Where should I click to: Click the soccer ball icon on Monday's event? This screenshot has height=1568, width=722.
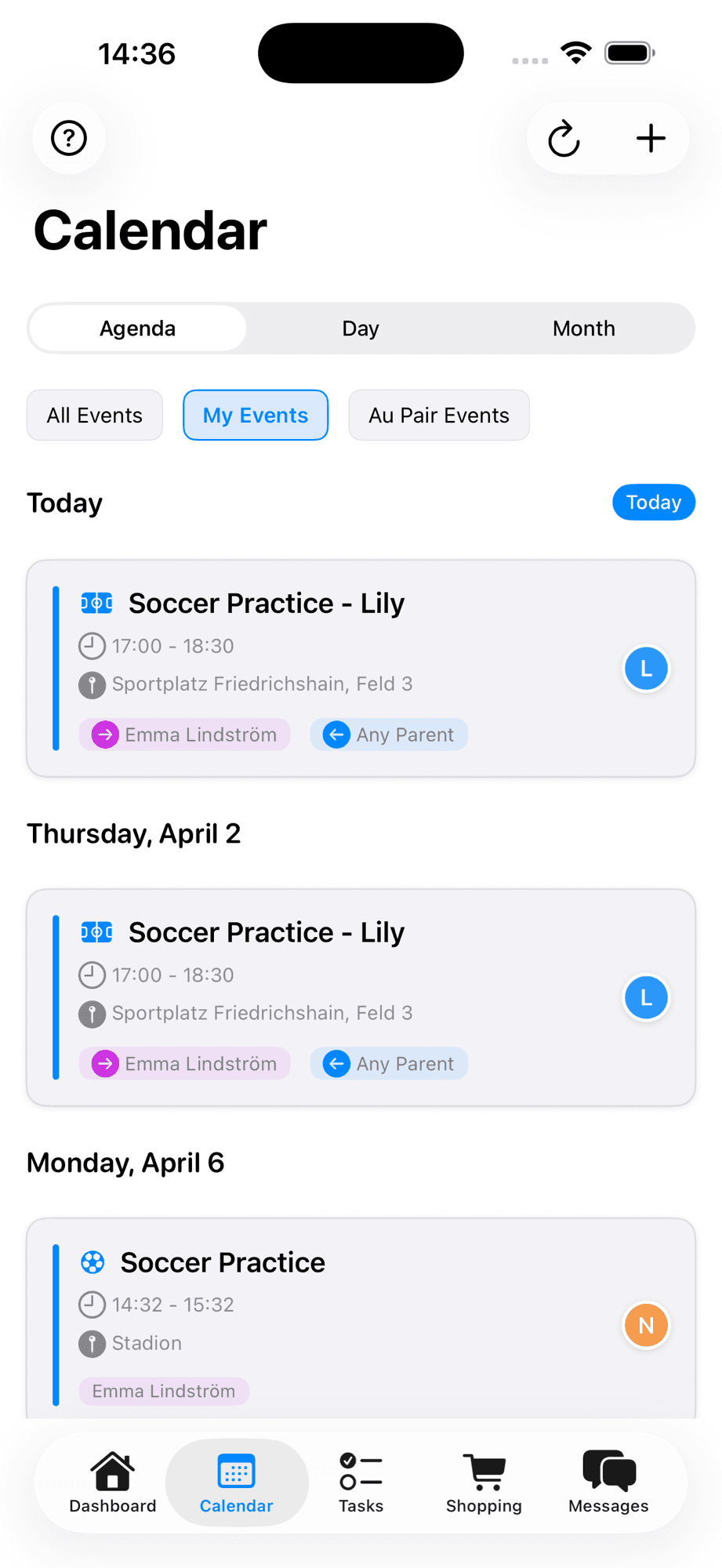click(x=92, y=1262)
